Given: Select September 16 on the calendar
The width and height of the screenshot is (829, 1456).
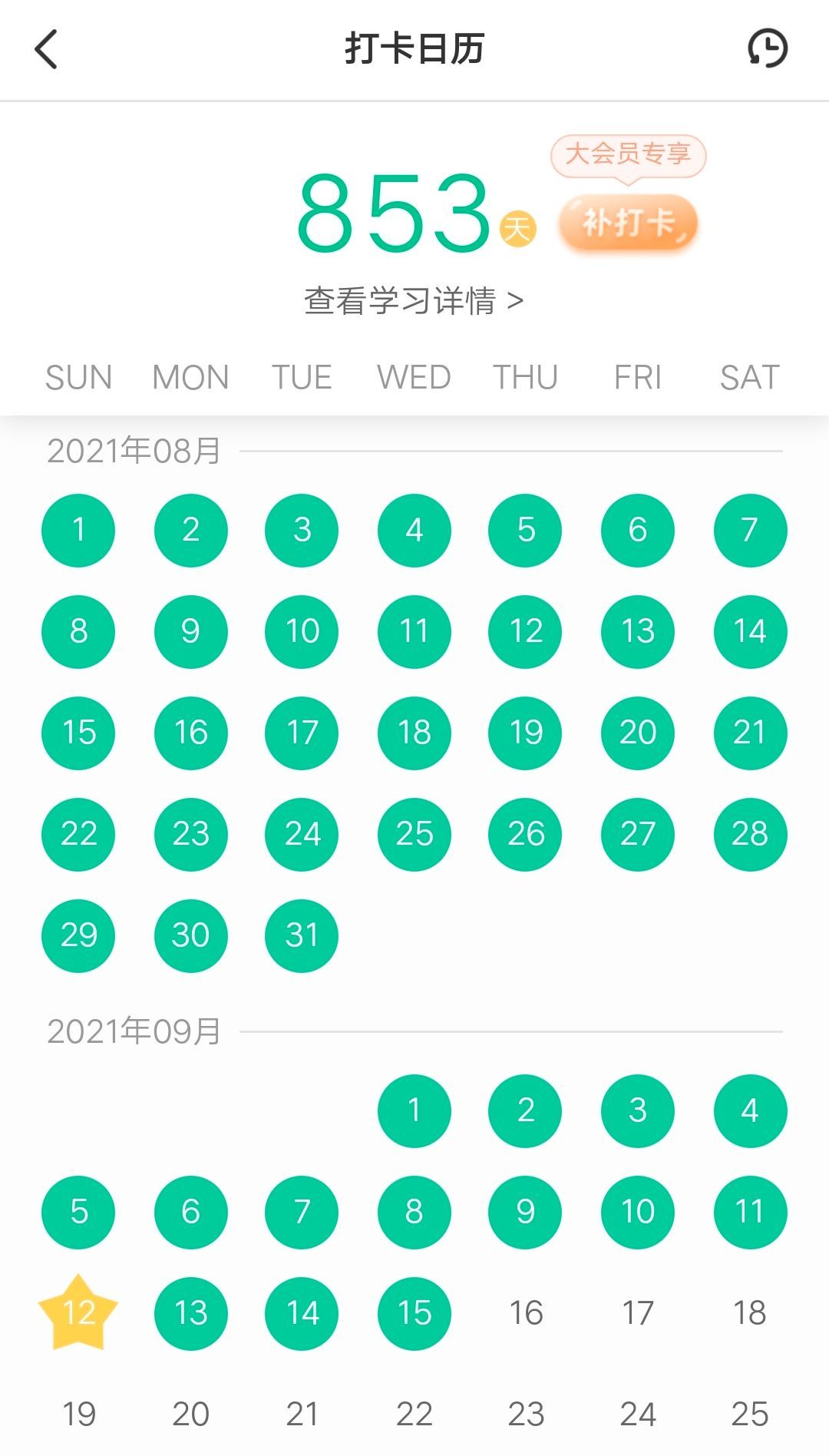Looking at the screenshot, I should click(x=526, y=1312).
